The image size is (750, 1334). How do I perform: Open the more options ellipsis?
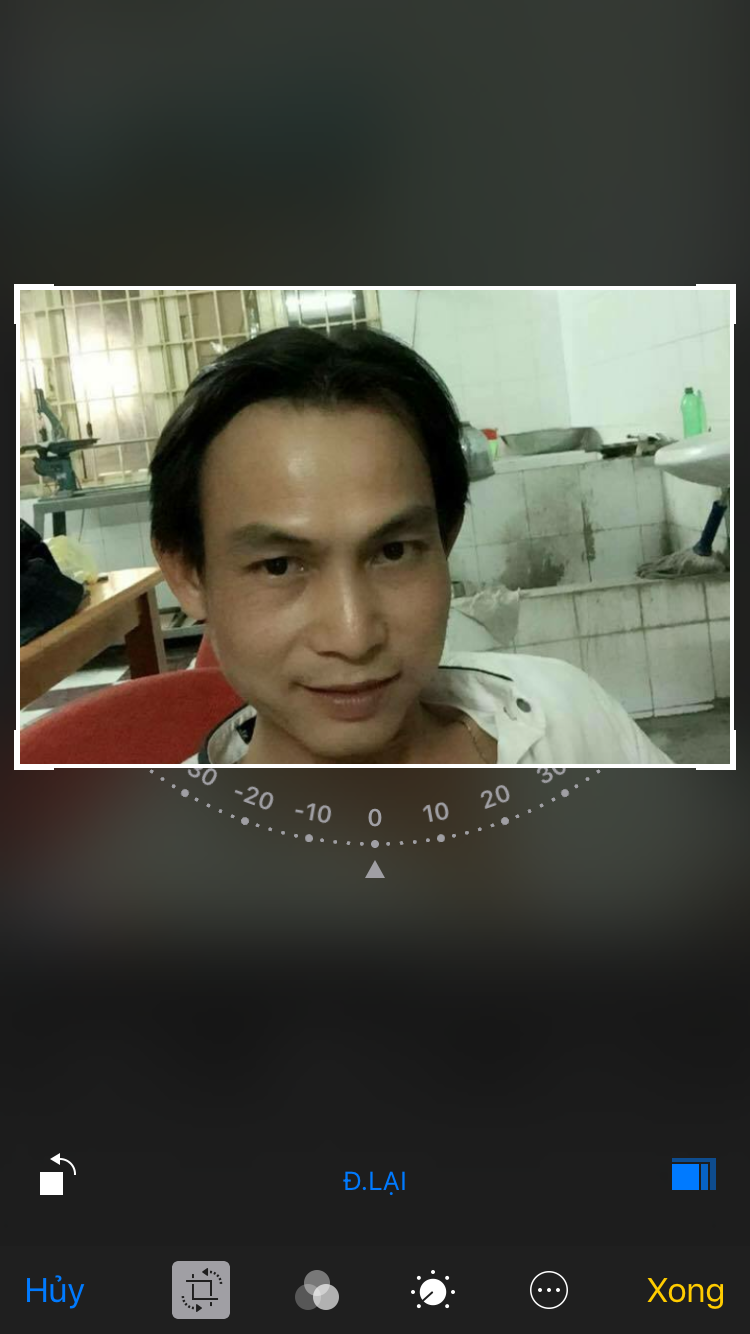coord(549,1290)
